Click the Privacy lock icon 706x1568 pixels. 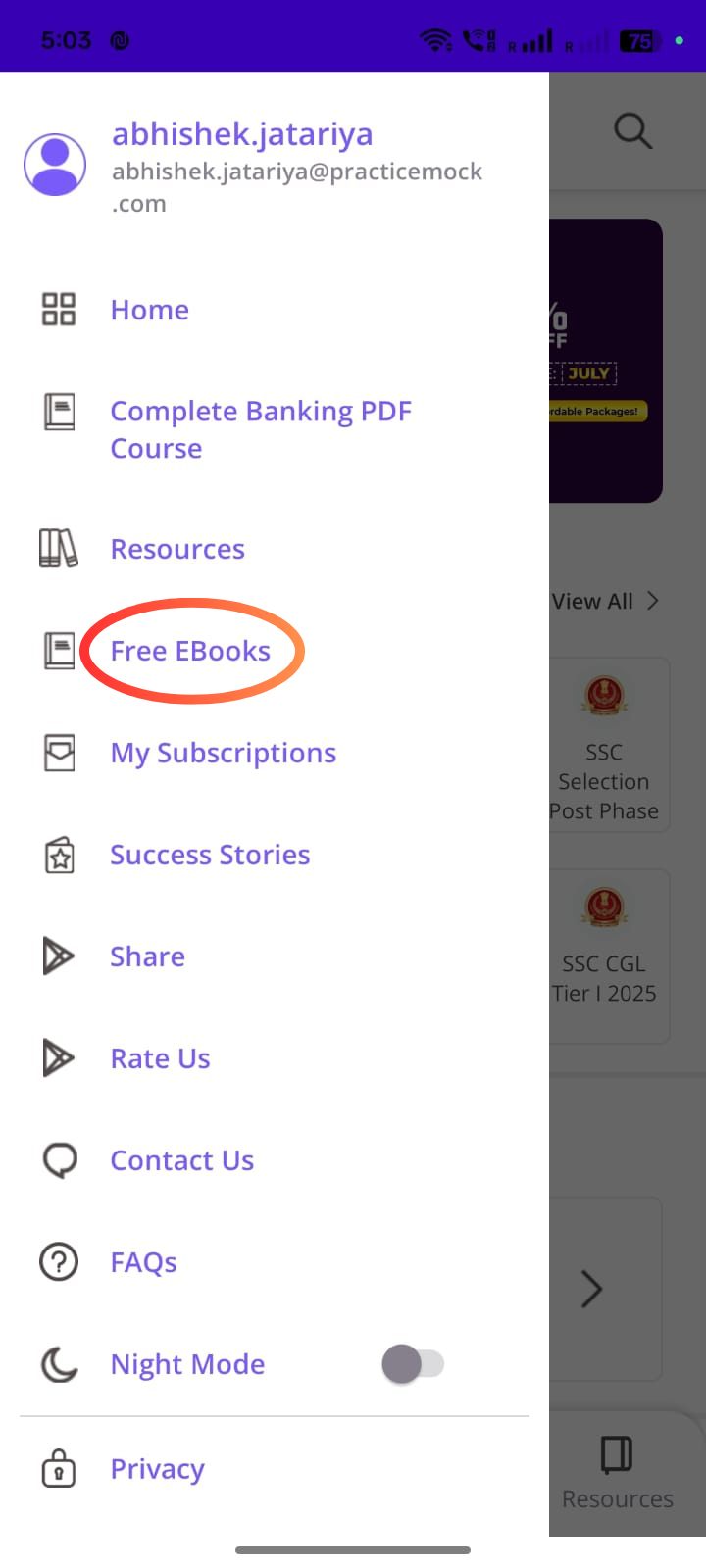coord(59,1468)
